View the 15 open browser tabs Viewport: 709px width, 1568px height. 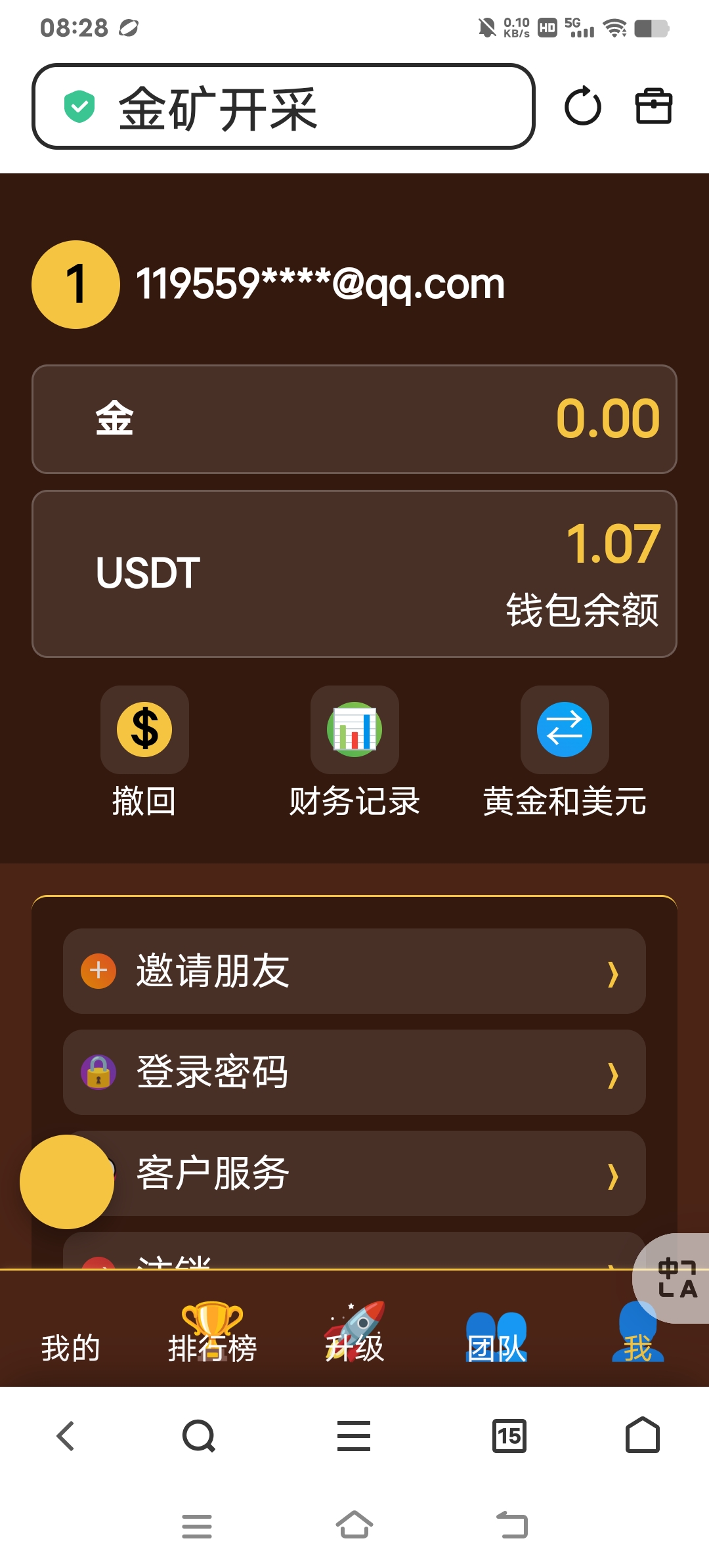[x=509, y=1436]
